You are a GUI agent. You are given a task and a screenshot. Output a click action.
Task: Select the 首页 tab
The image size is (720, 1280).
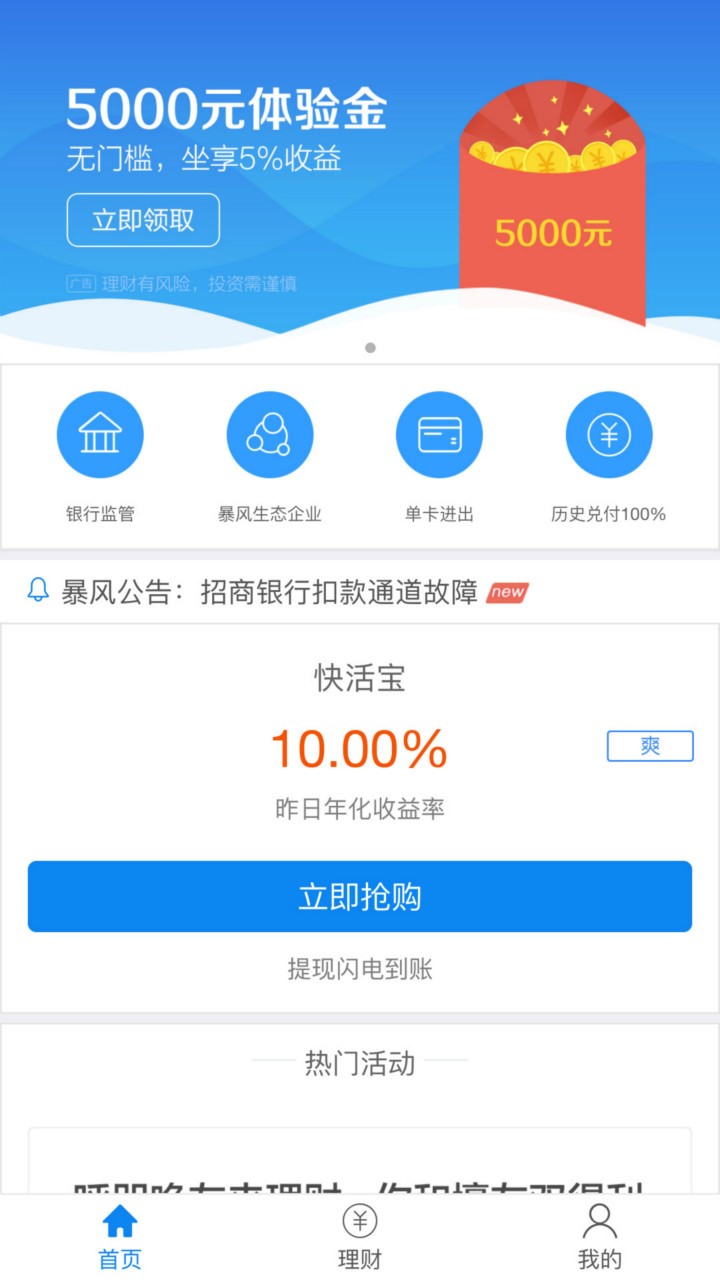pos(120,1237)
